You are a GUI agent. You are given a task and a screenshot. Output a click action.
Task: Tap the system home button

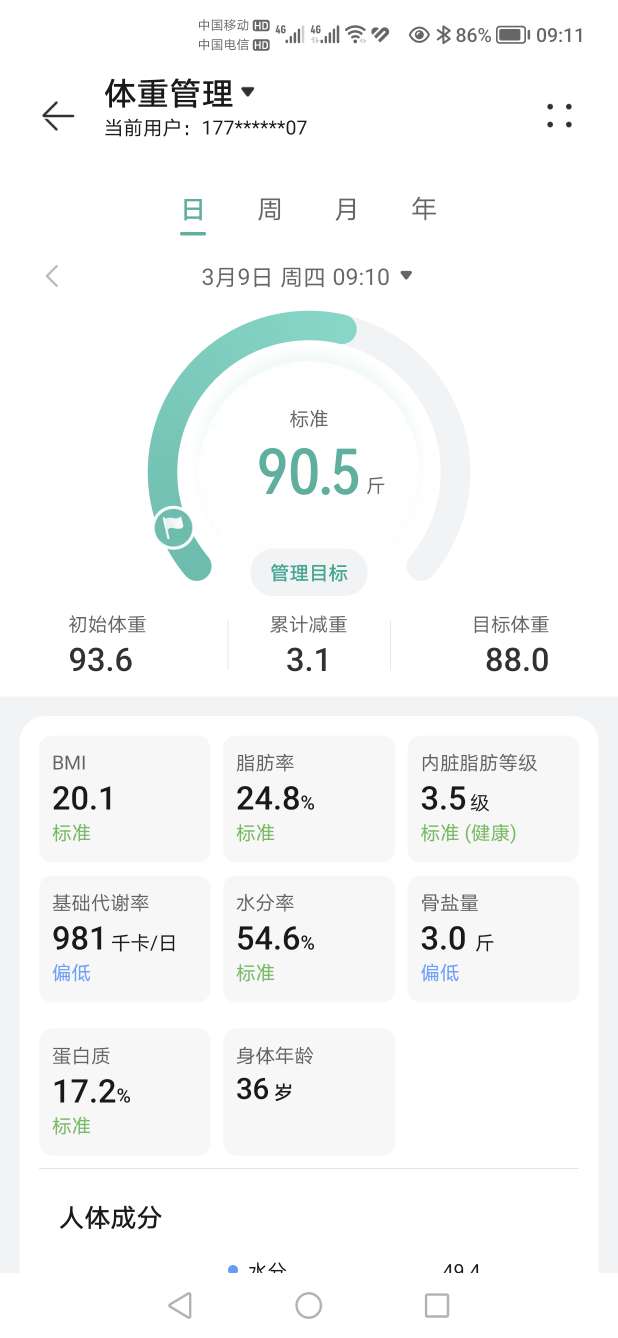click(x=309, y=1305)
